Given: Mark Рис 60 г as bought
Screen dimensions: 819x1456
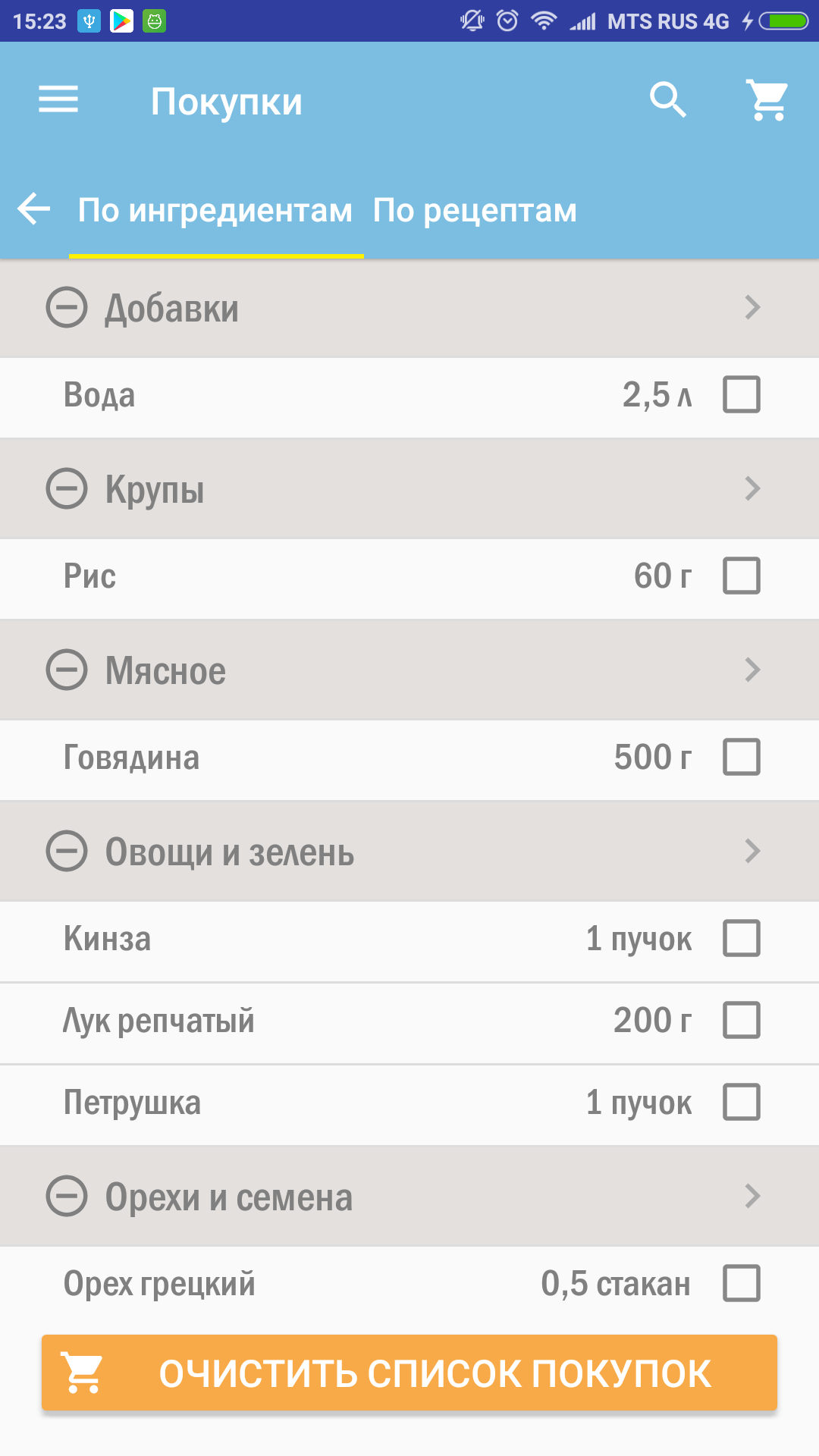Looking at the screenshot, I should point(741,576).
